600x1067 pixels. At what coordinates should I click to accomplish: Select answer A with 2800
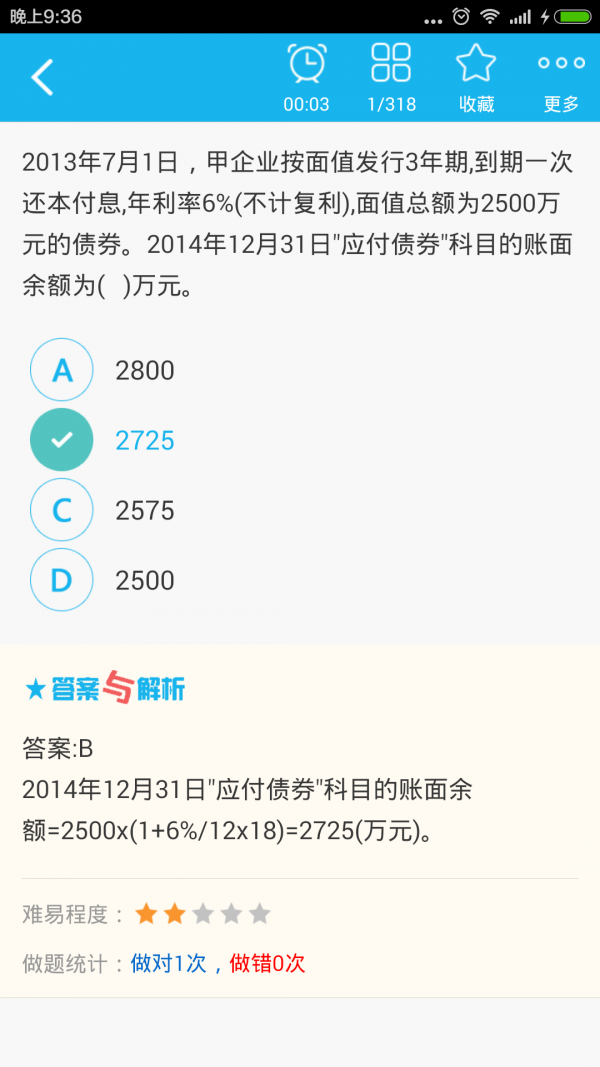click(x=62, y=370)
